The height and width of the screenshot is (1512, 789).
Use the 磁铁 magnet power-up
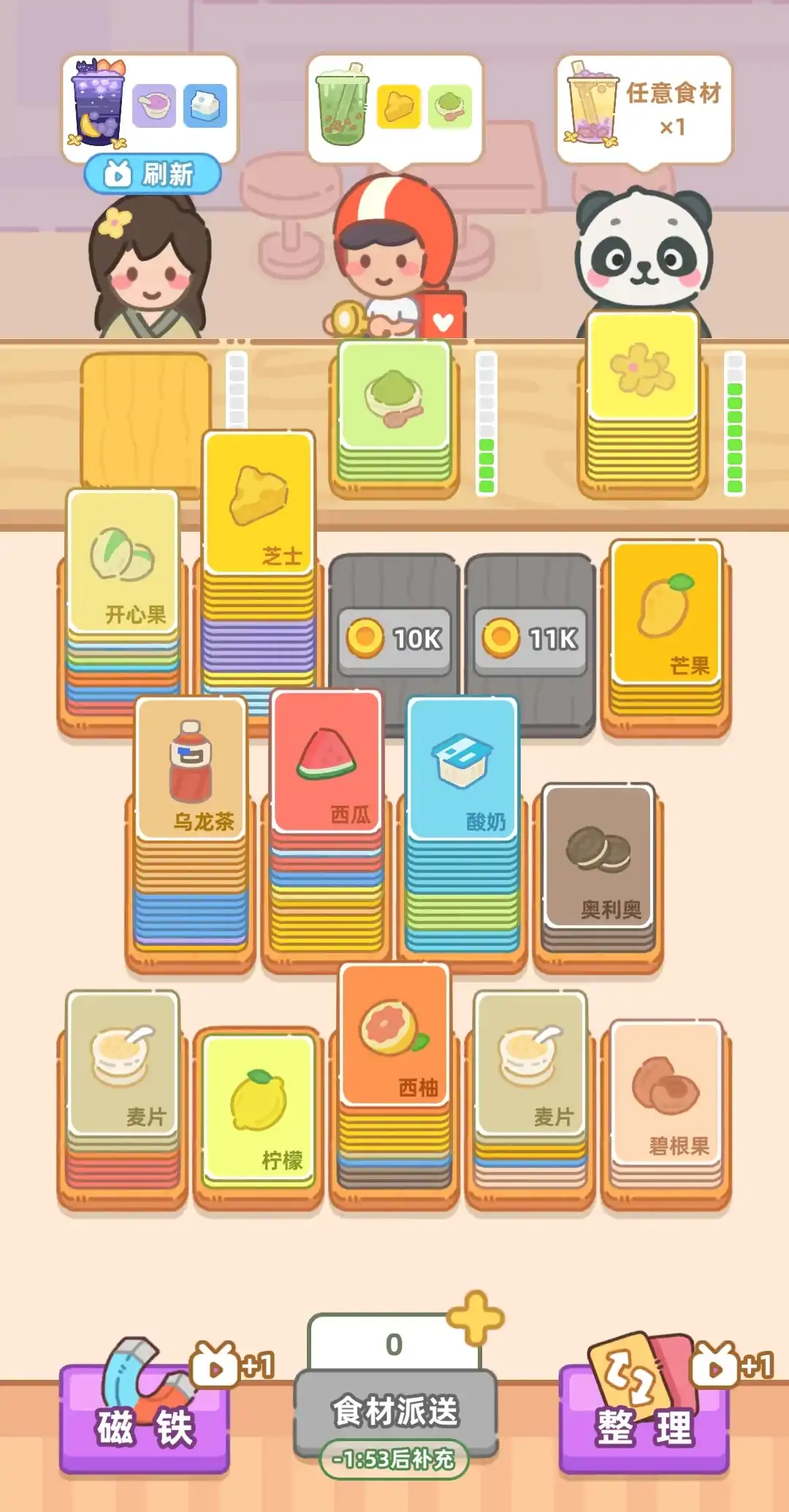coord(145,1419)
